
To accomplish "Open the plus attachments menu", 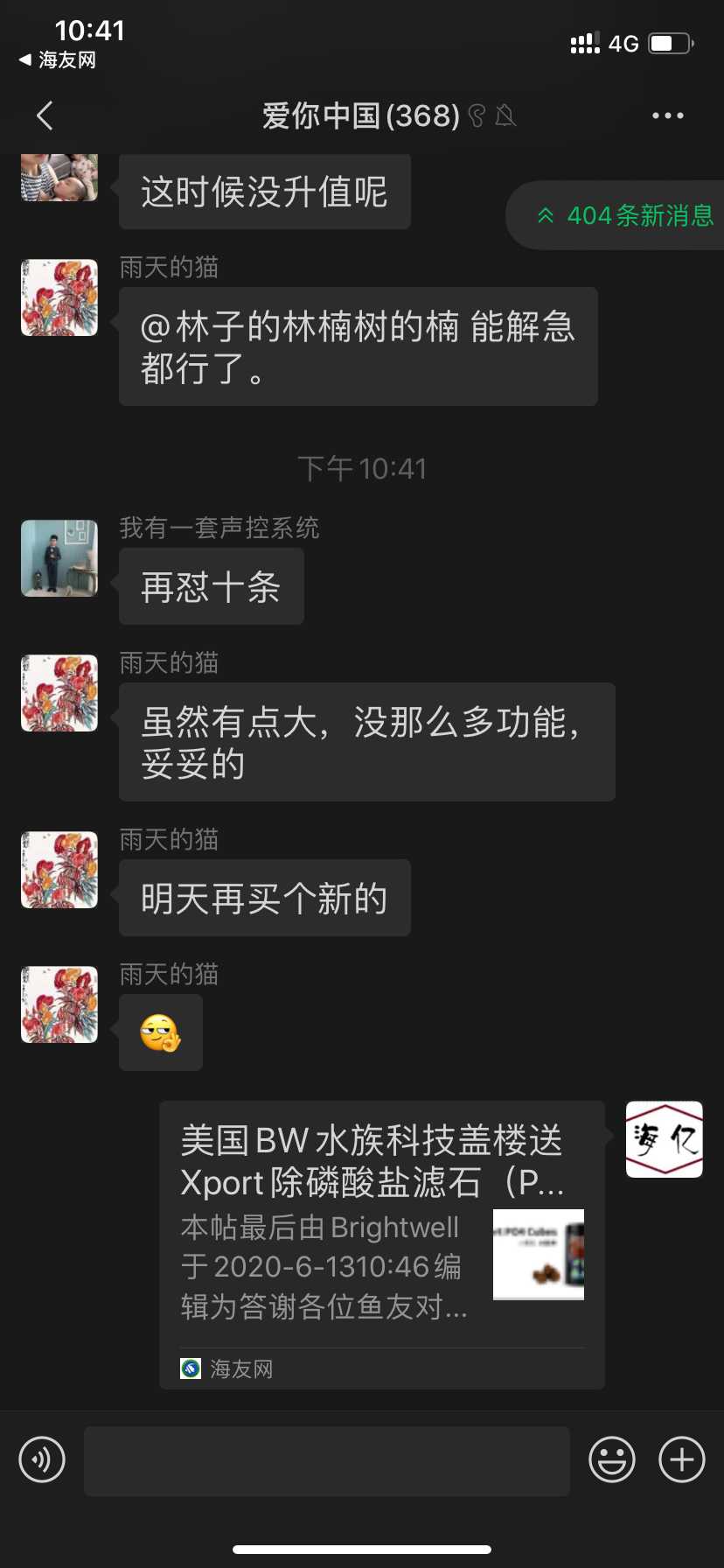I will [x=681, y=1459].
